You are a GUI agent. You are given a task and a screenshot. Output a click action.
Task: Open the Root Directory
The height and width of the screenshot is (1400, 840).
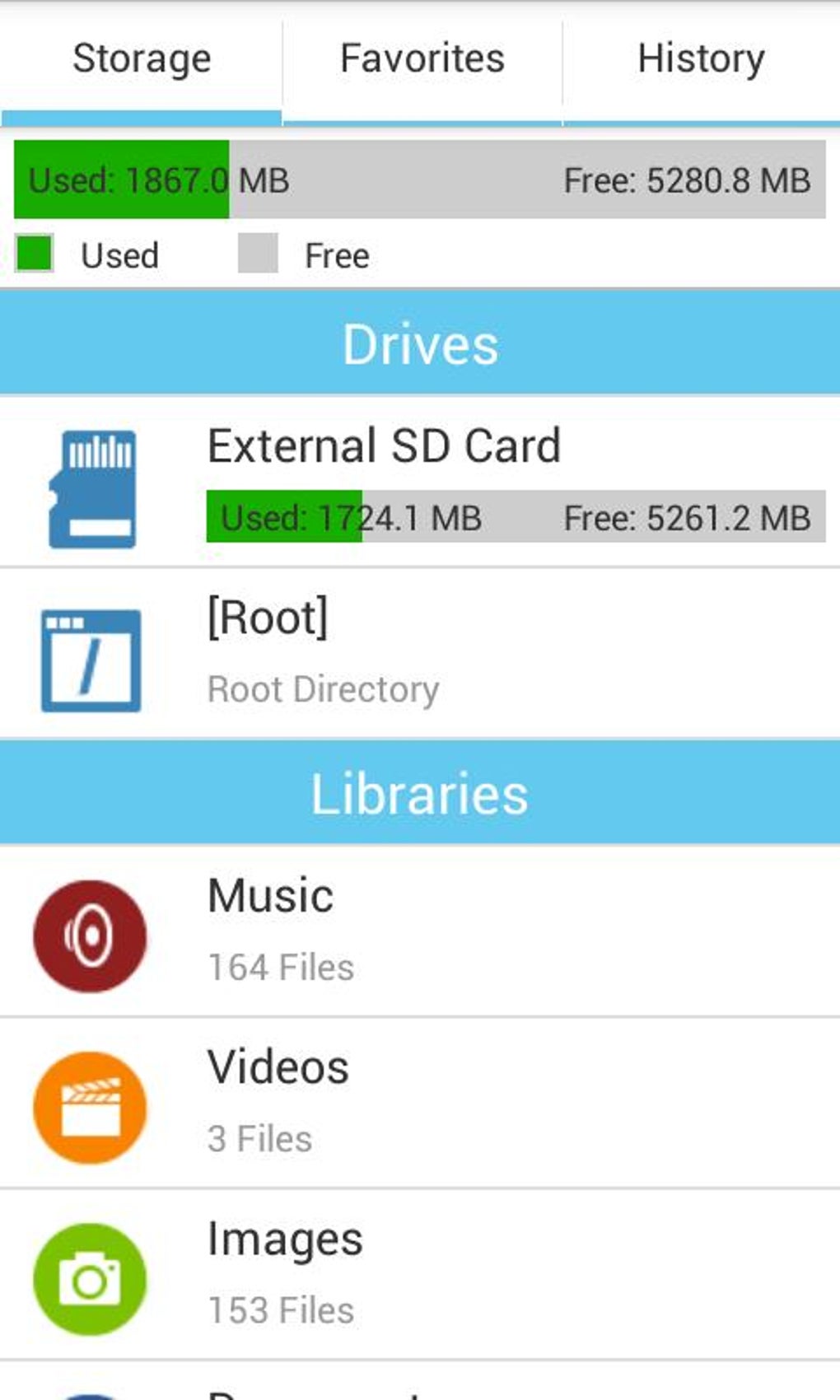coord(420,655)
